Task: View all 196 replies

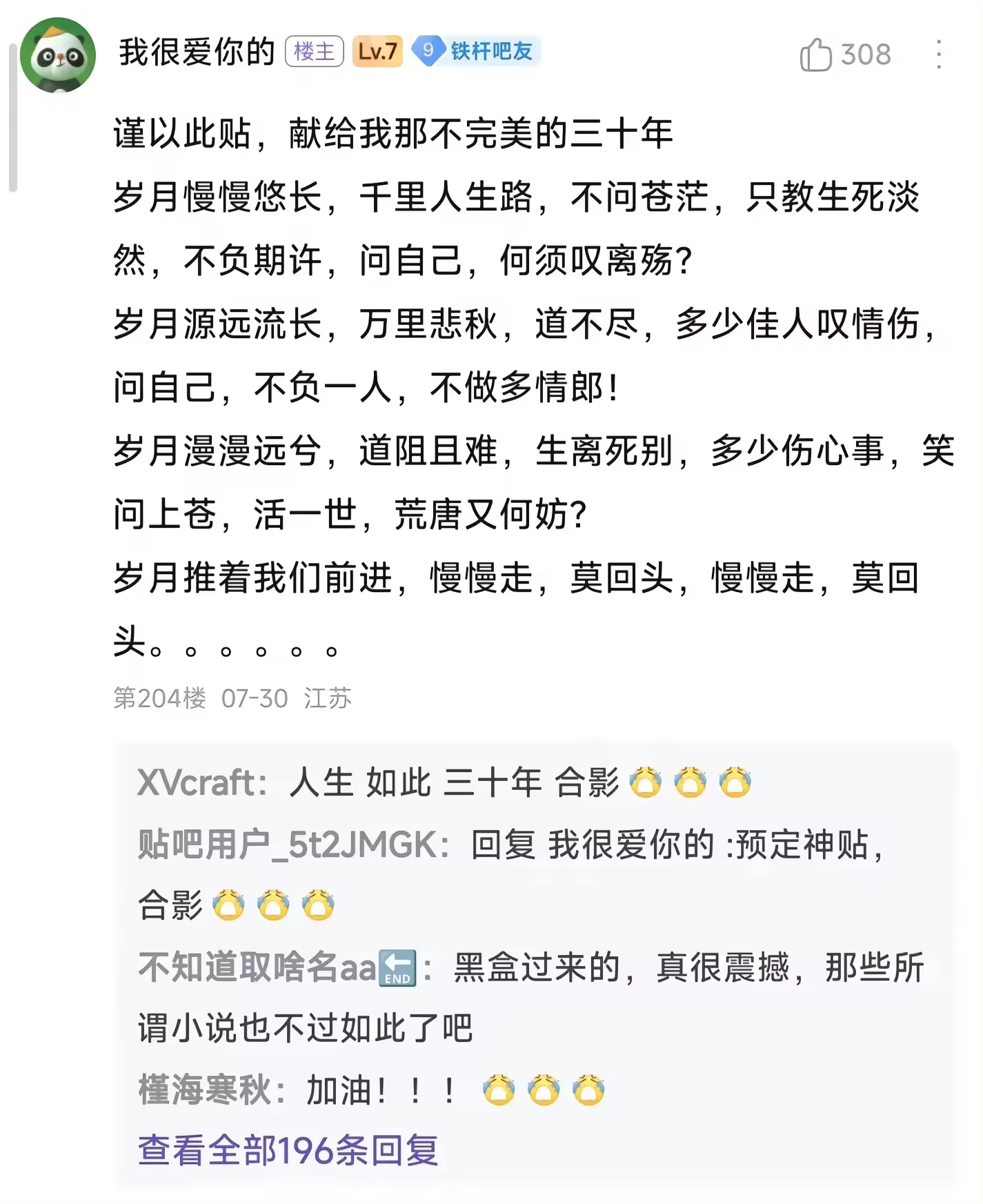Action: 288,1150
